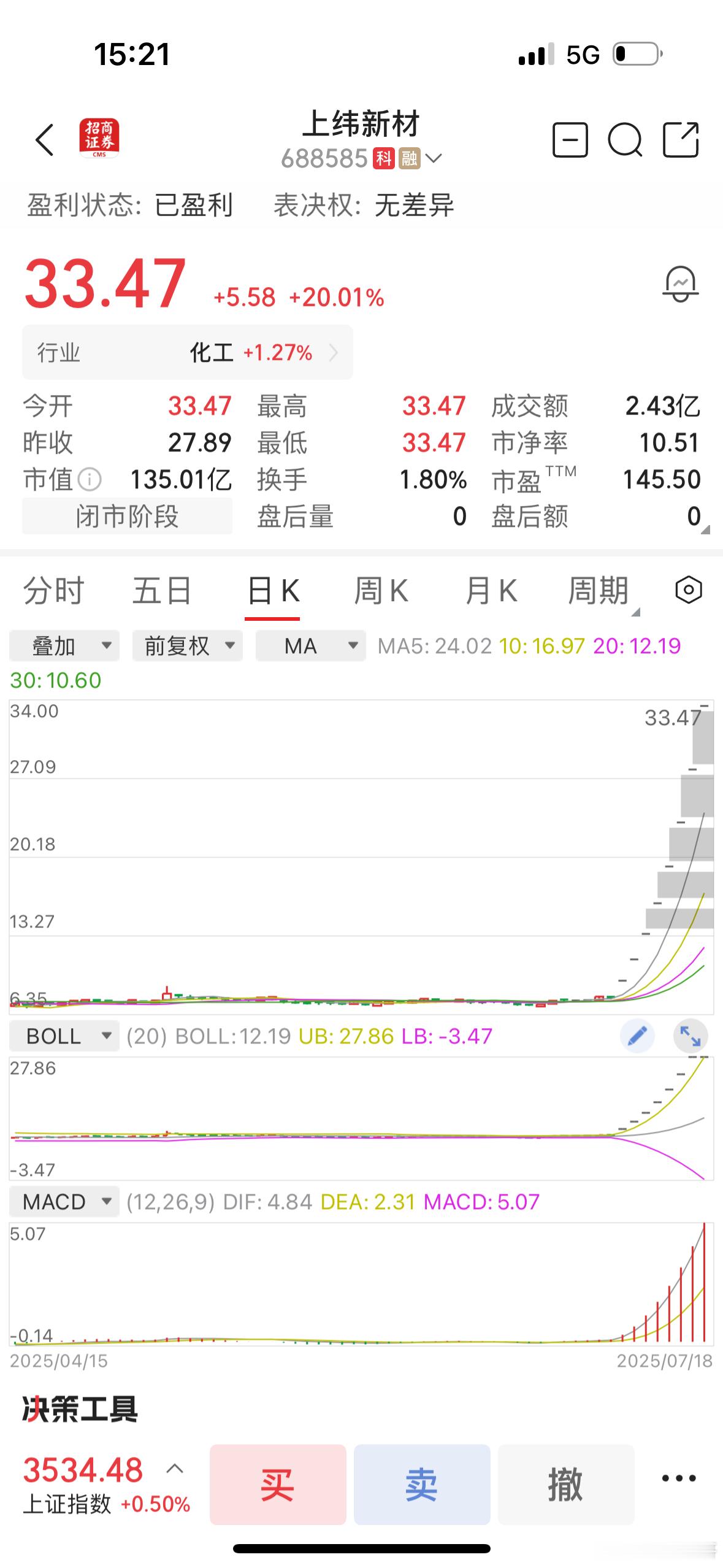Select the 周K chart tab

click(381, 591)
